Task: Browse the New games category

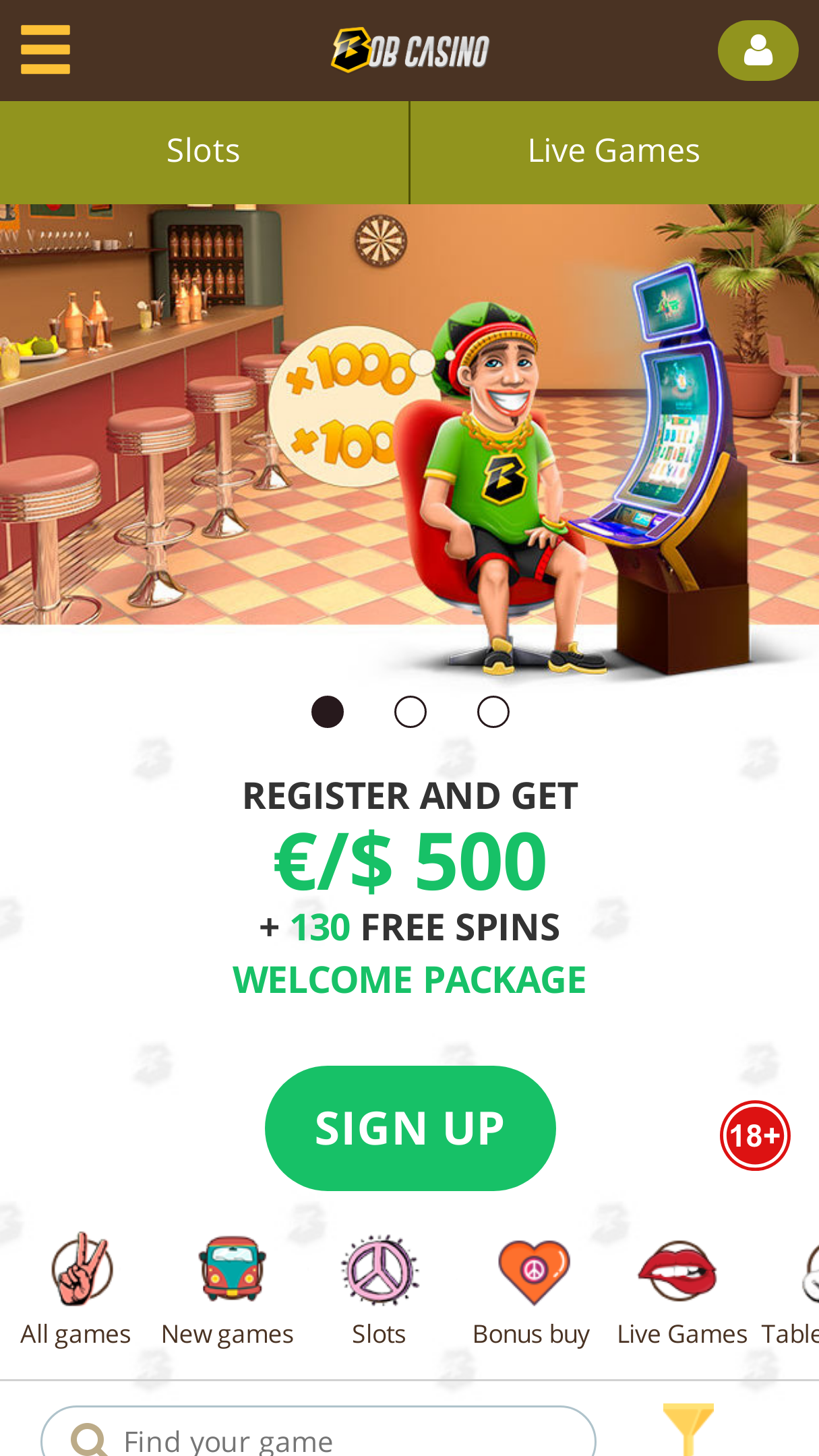Action: [228, 1289]
